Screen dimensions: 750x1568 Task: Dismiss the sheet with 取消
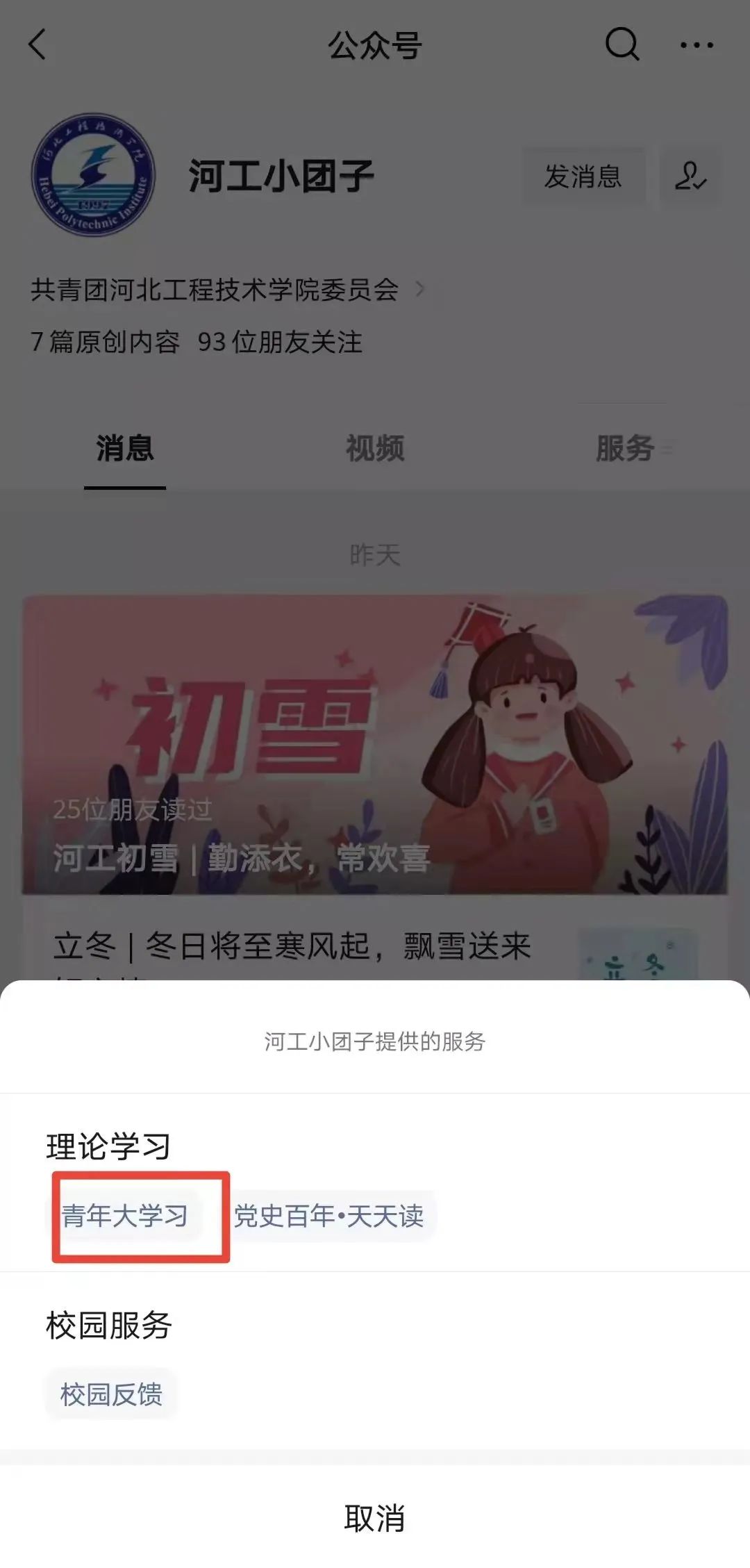click(375, 1518)
